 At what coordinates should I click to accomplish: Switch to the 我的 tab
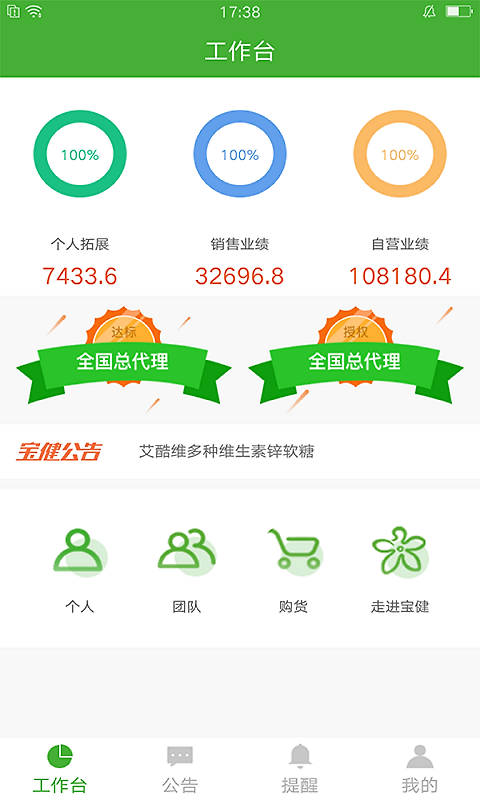click(419, 769)
